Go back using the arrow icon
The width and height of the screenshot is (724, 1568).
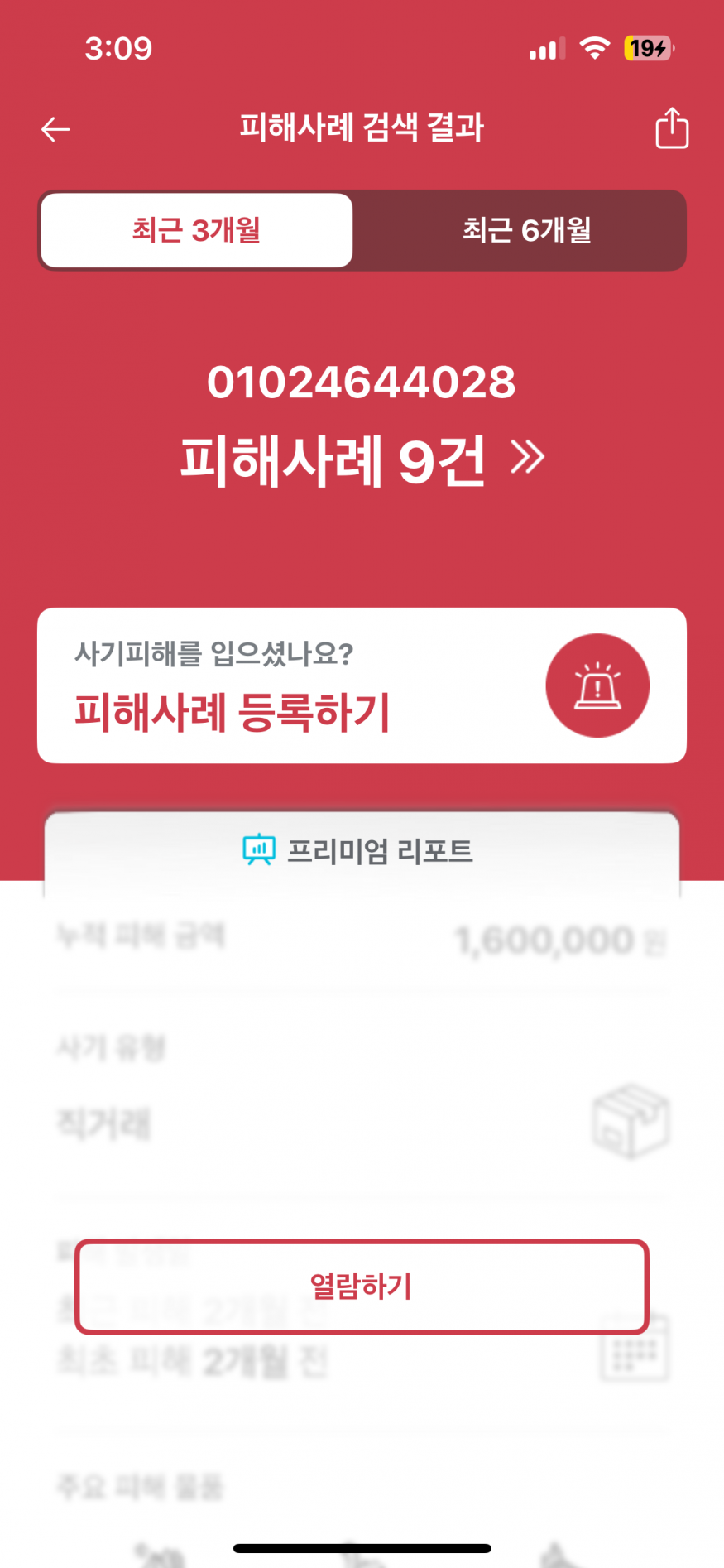click(x=55, y=129)
